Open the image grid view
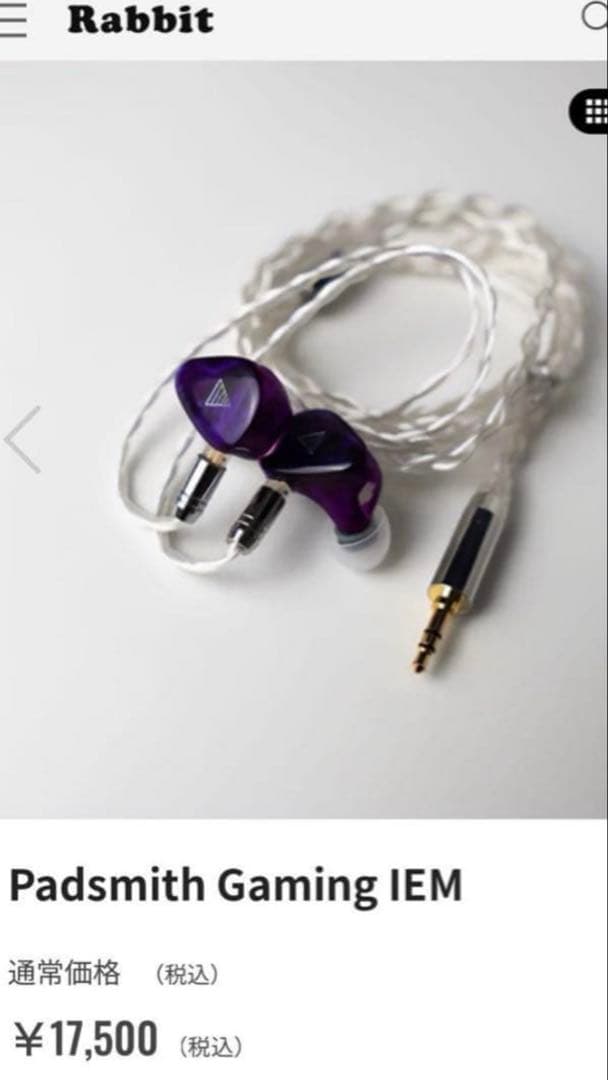 [x=591, y=112]
